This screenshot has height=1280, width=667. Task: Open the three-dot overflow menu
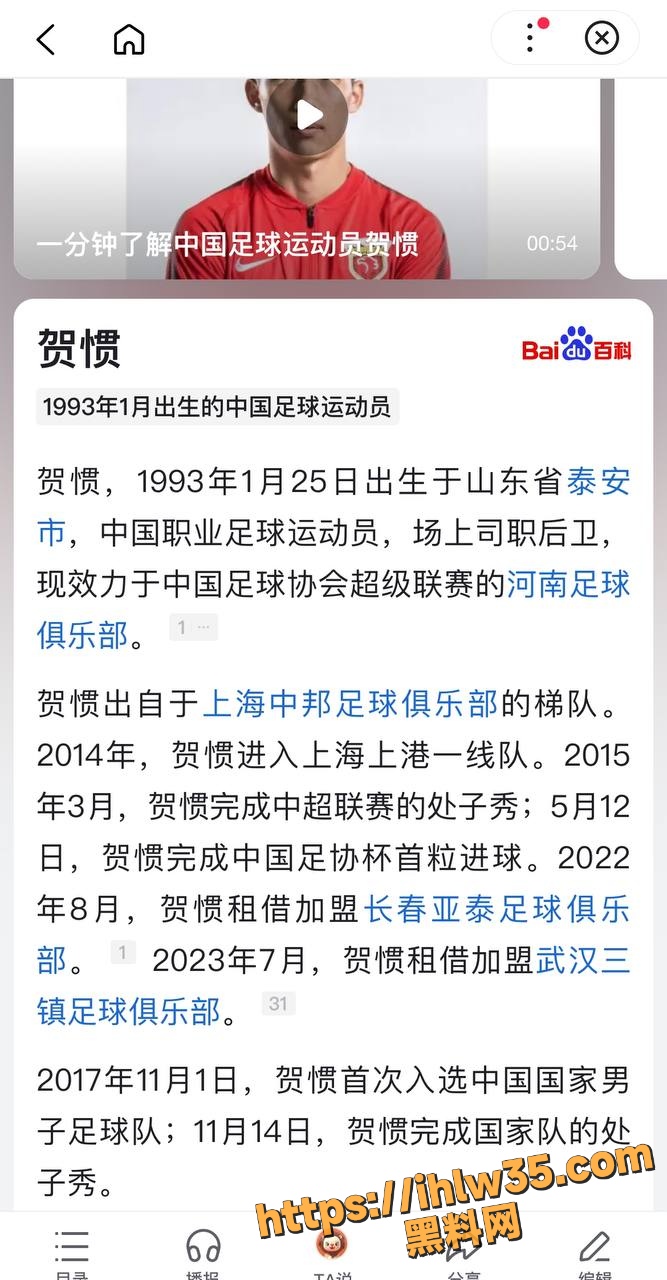coord(531,39)
